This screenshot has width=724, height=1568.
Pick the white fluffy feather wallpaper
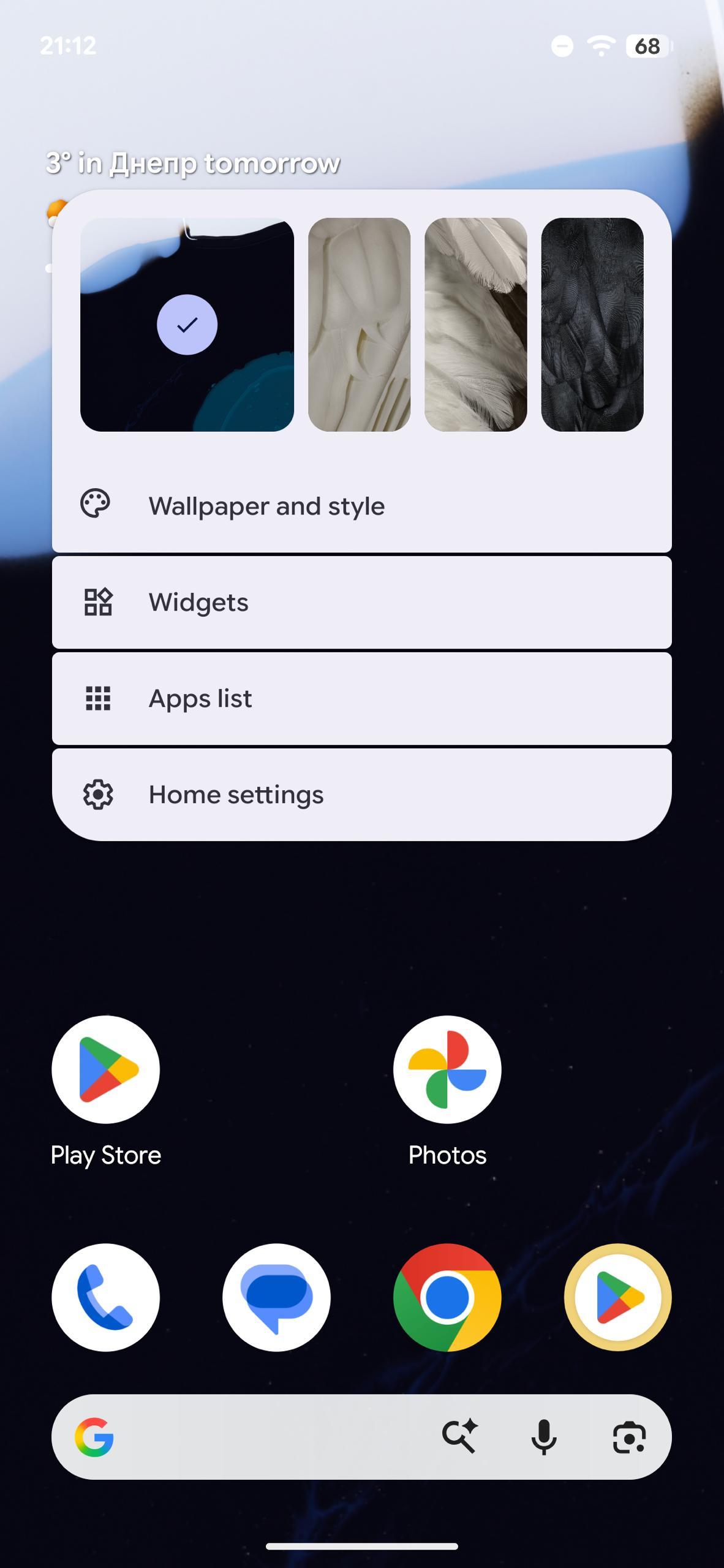coord(475,325)
